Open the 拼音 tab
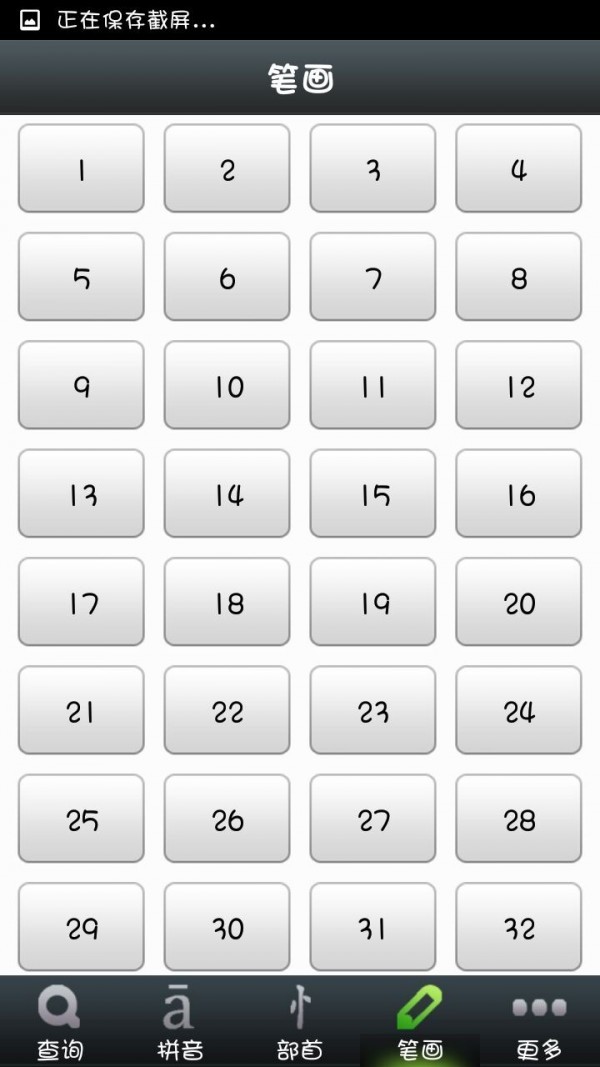The image size is (600, 1067). pos(180,1022)
